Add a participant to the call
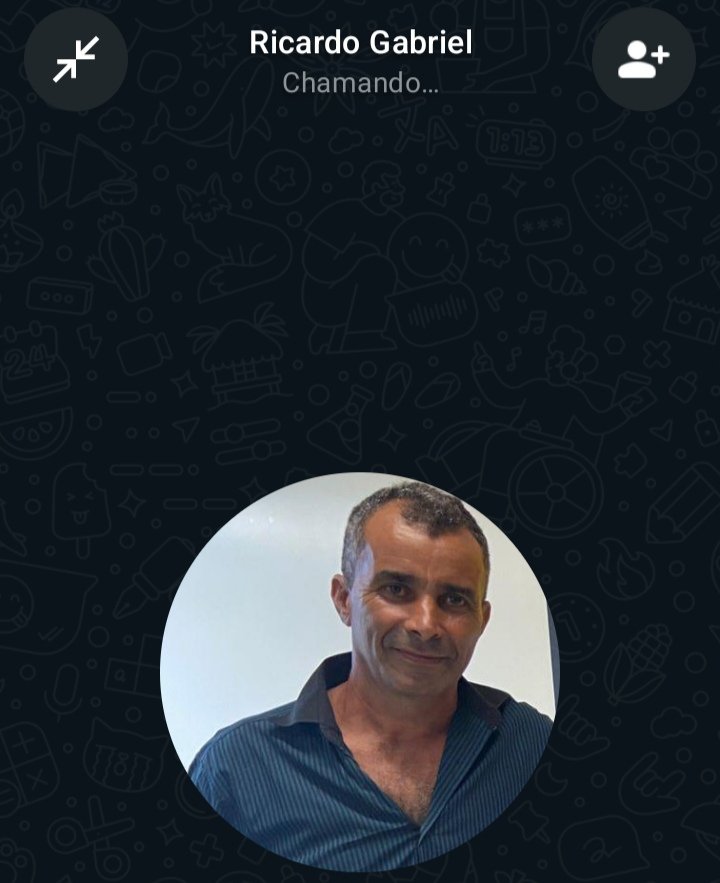The width and height of the screenshot is (720, 883). pyautogui.click(x=643, y=59)
